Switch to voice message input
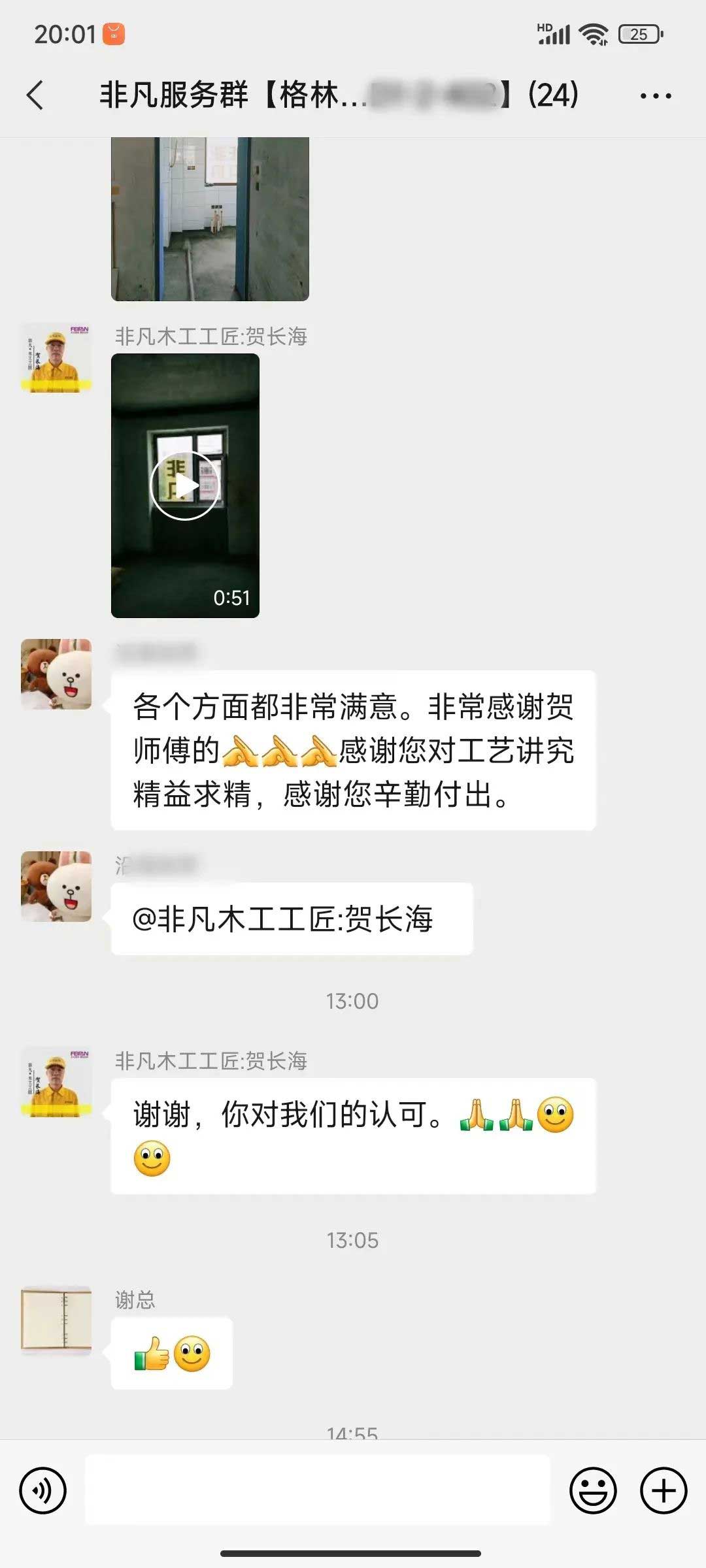 point(43,1491)
